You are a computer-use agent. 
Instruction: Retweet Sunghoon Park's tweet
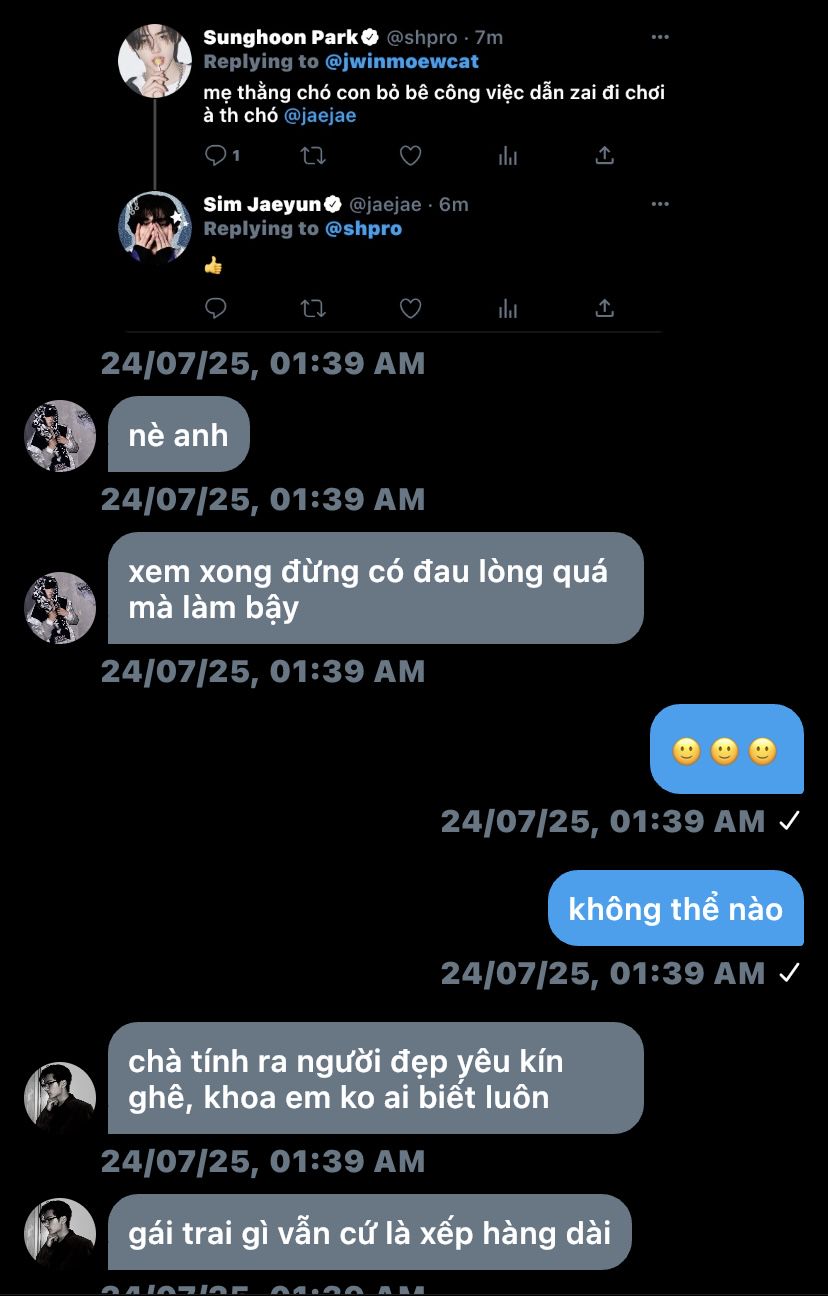(x=313, y=155)
